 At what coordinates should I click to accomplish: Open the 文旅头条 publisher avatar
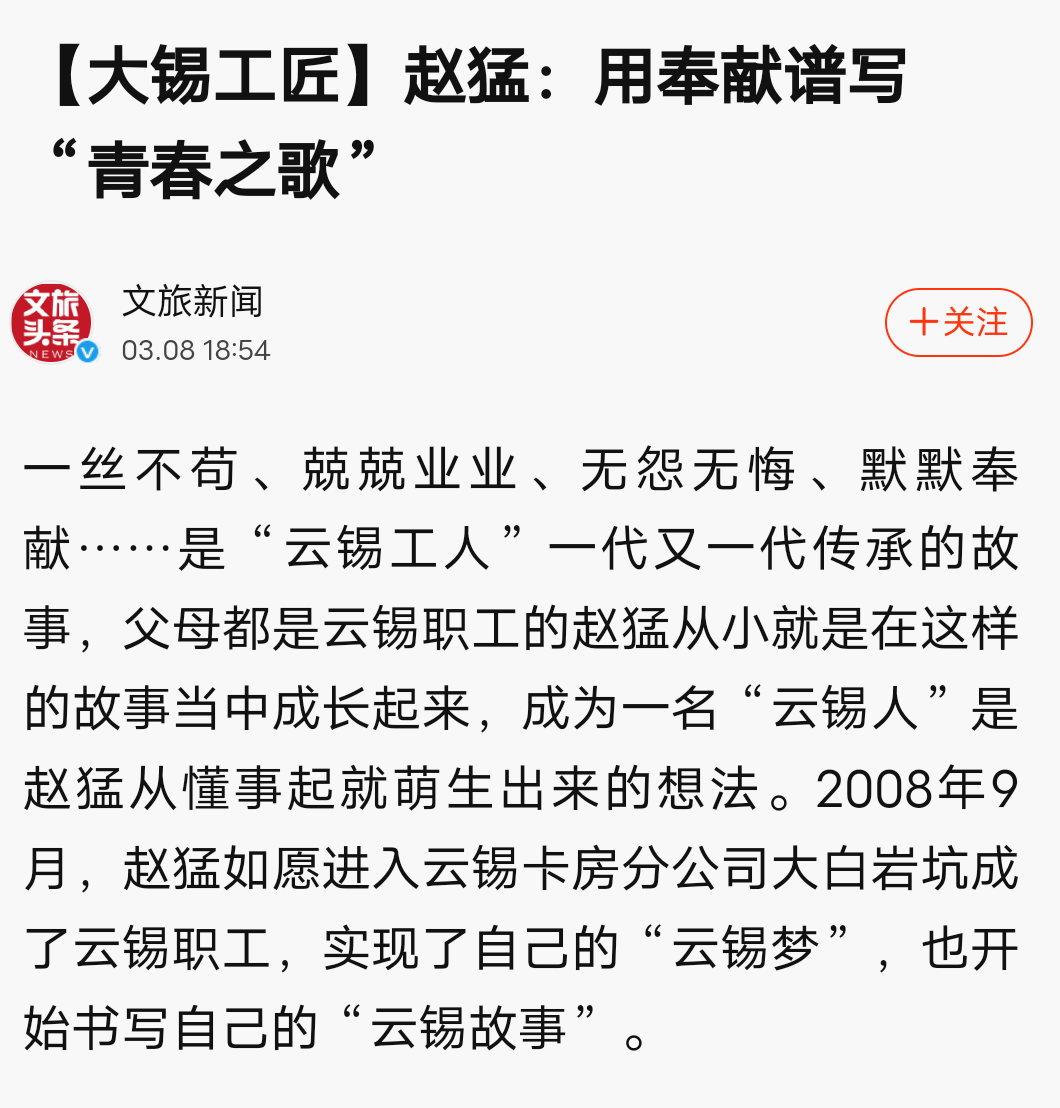pyautogui.click(x=52, y=323)
